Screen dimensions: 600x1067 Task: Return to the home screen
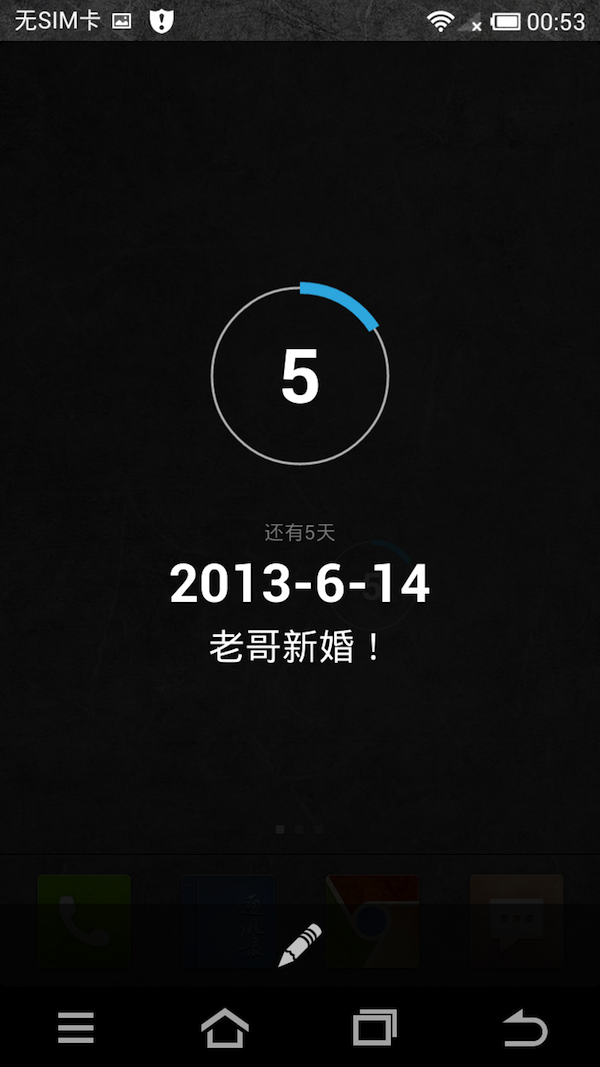click(x=225, y=1028)
